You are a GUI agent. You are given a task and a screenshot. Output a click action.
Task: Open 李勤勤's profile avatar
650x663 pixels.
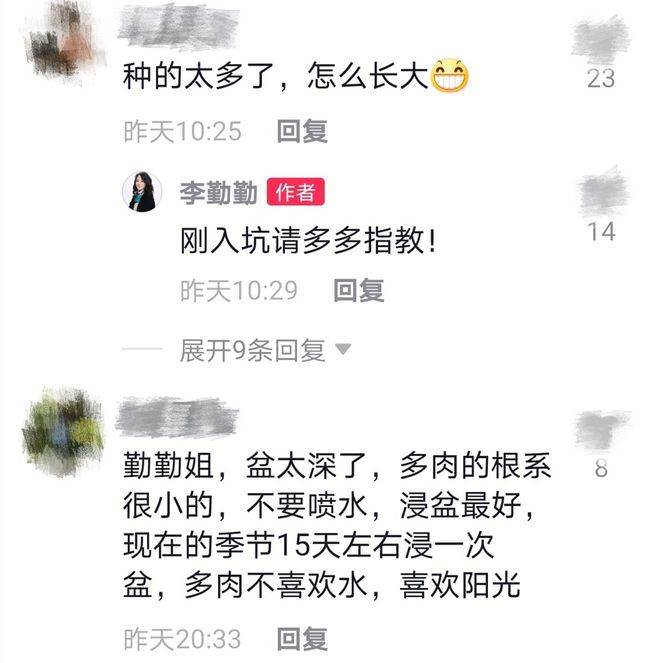(x=141, y=192)
